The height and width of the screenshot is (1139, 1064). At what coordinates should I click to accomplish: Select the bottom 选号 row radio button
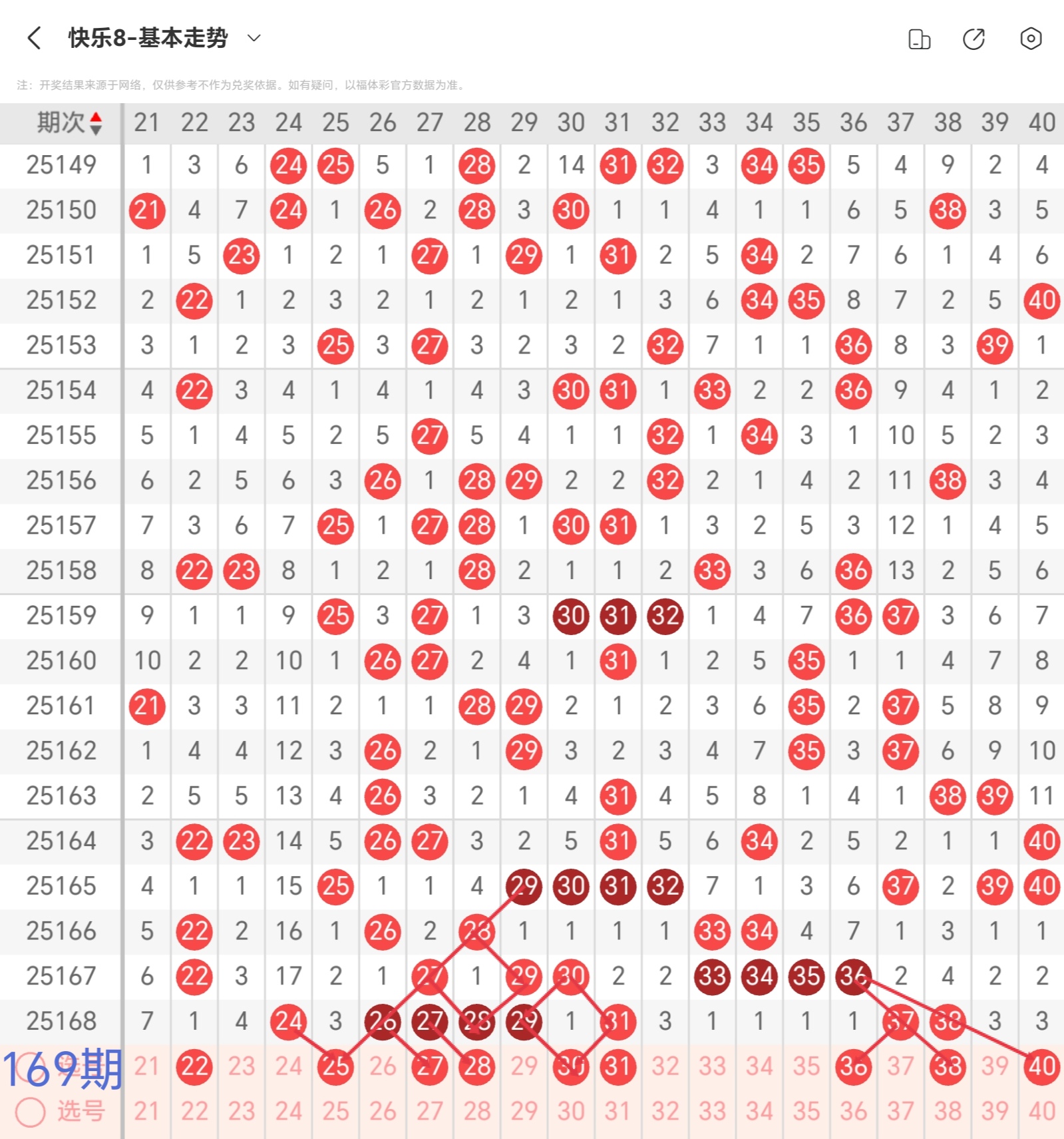31,1111
